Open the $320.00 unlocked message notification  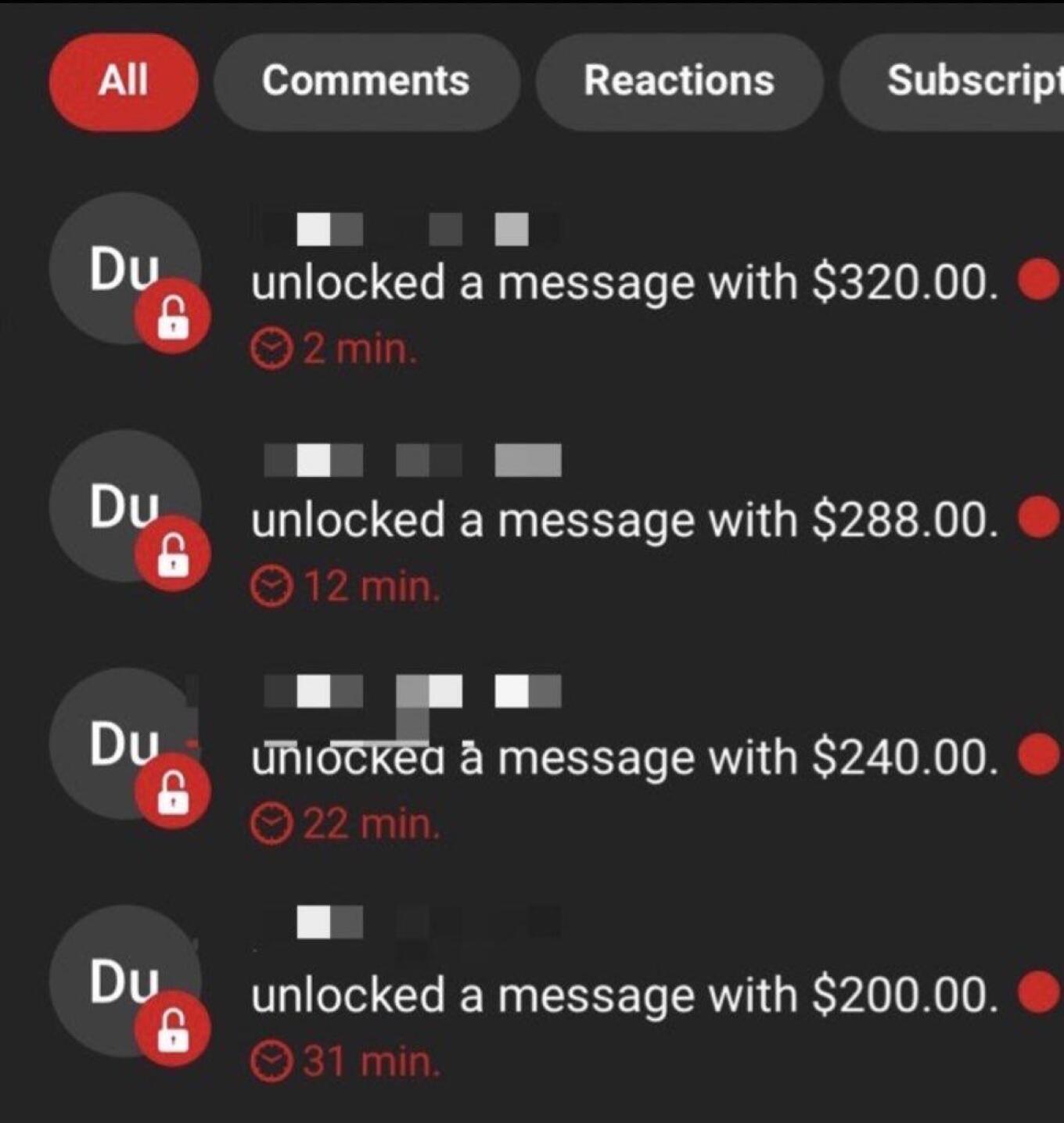(x=623, y=283)
